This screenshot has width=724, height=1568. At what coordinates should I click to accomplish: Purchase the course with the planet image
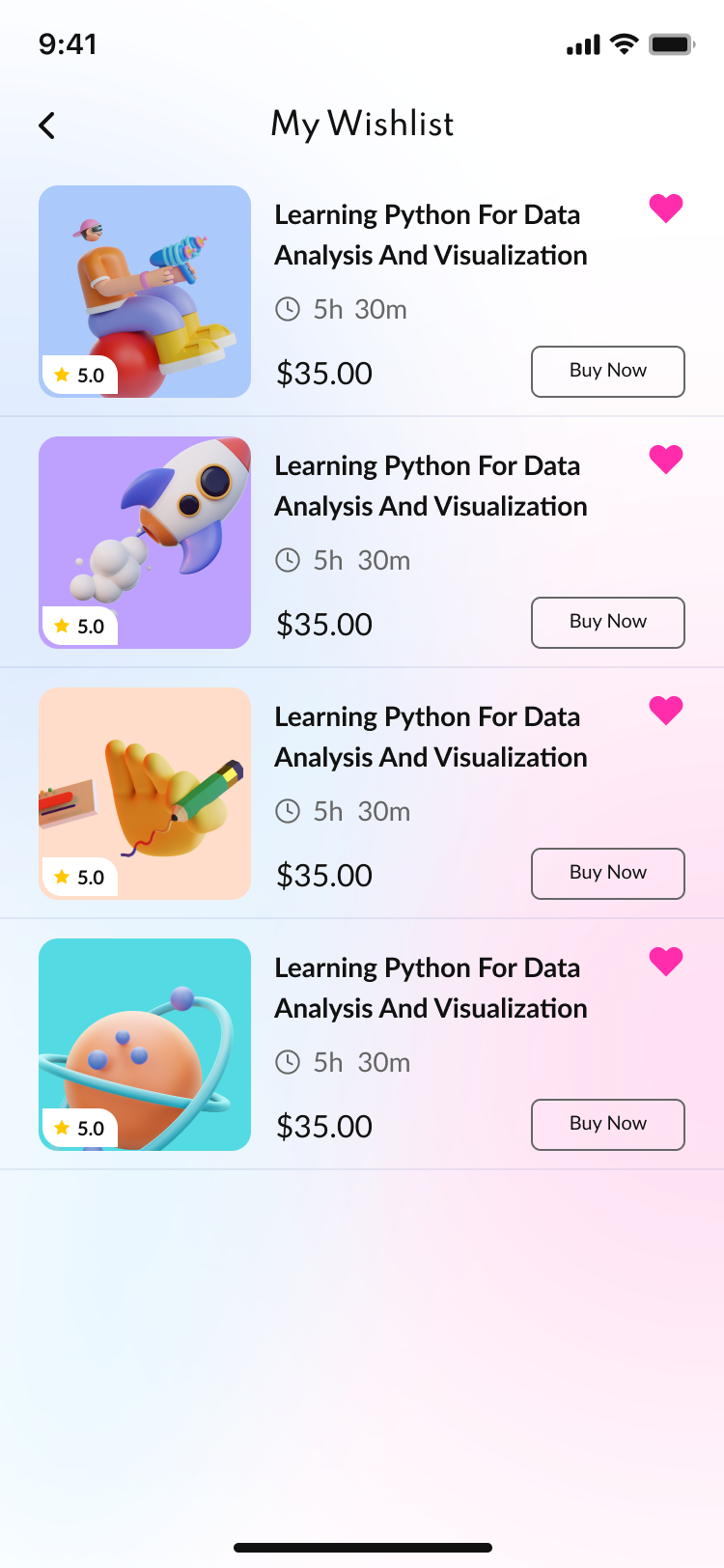click(x=607, y=1125)
